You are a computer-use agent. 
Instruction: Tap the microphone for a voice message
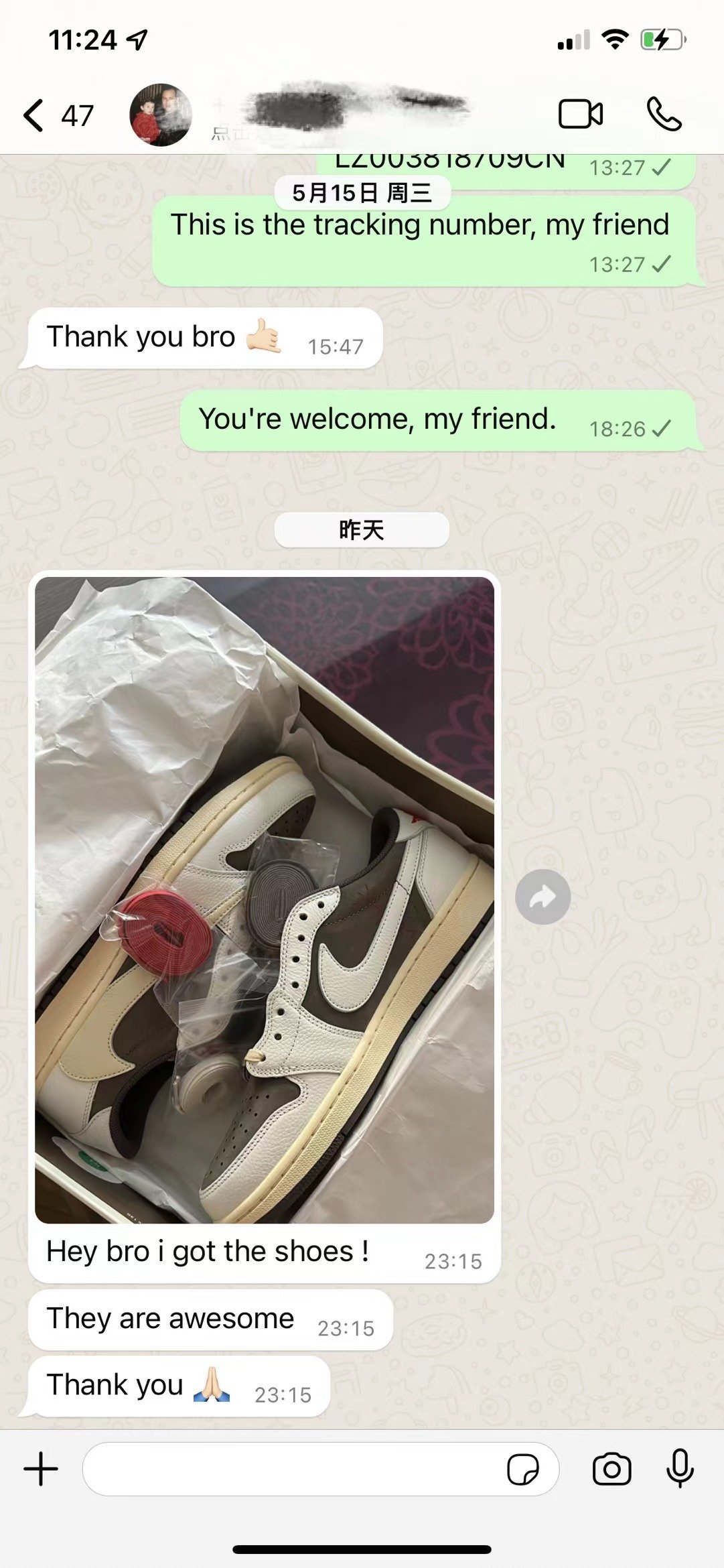[x=679, y=1468]
